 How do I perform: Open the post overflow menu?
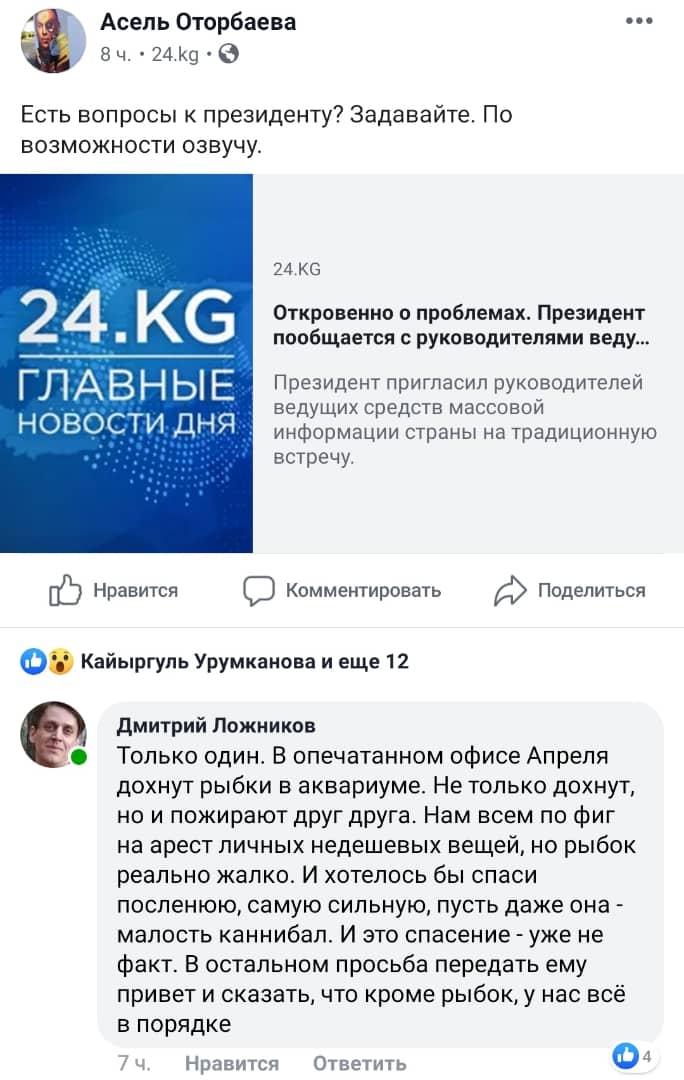638,20
